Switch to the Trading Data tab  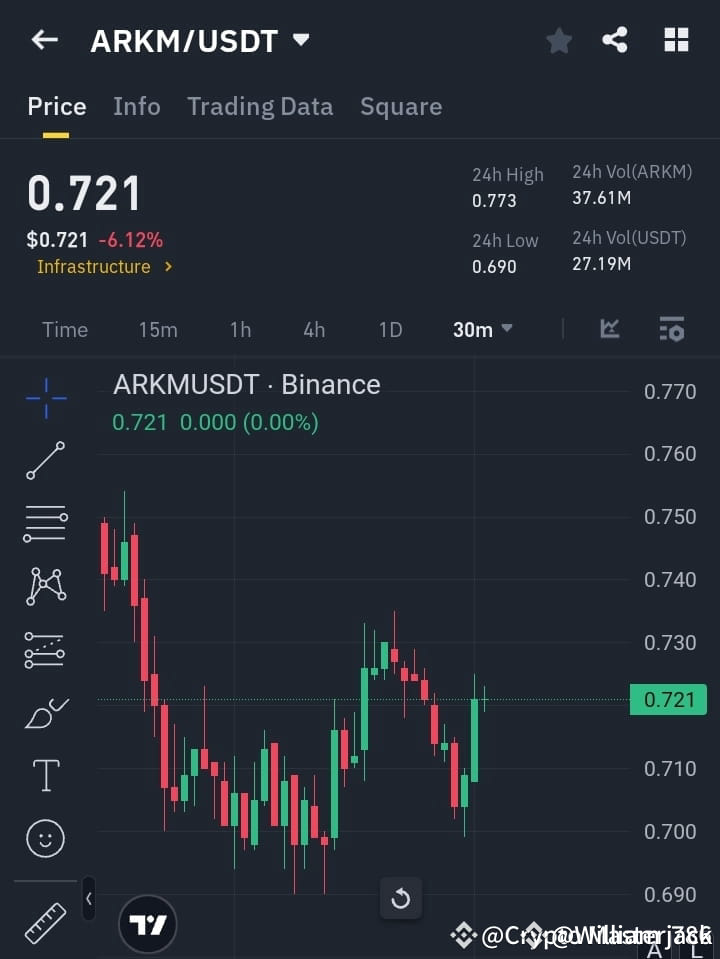[260, 106]
